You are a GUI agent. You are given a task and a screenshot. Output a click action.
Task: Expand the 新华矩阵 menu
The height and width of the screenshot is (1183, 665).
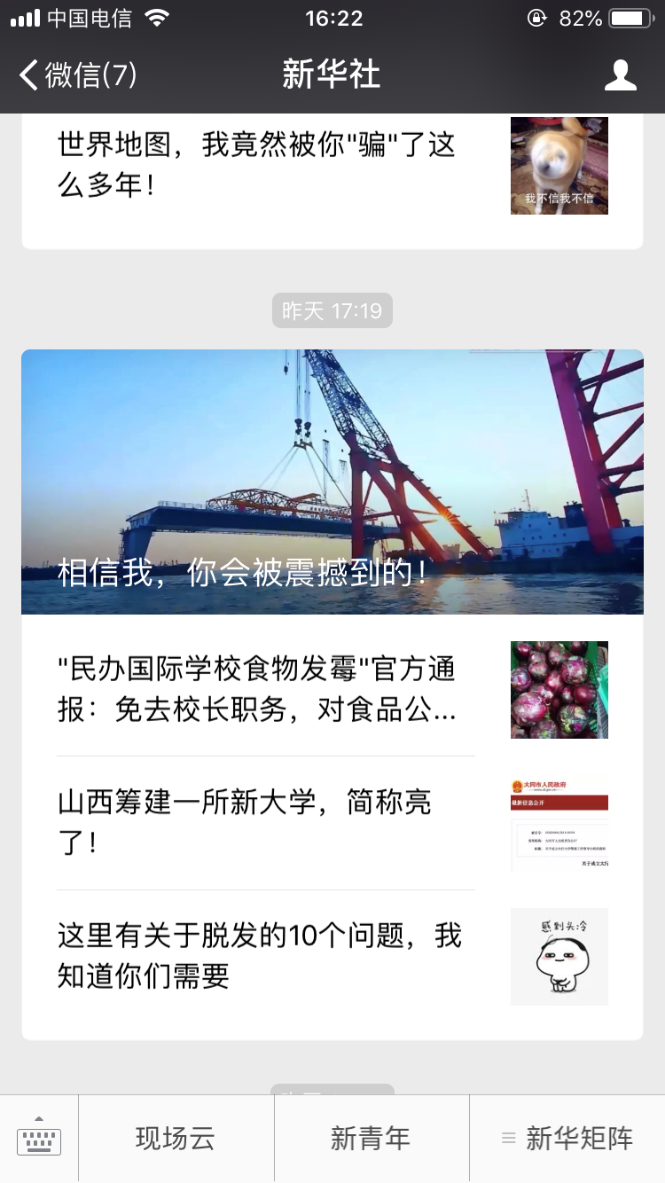coord(567,1138)
